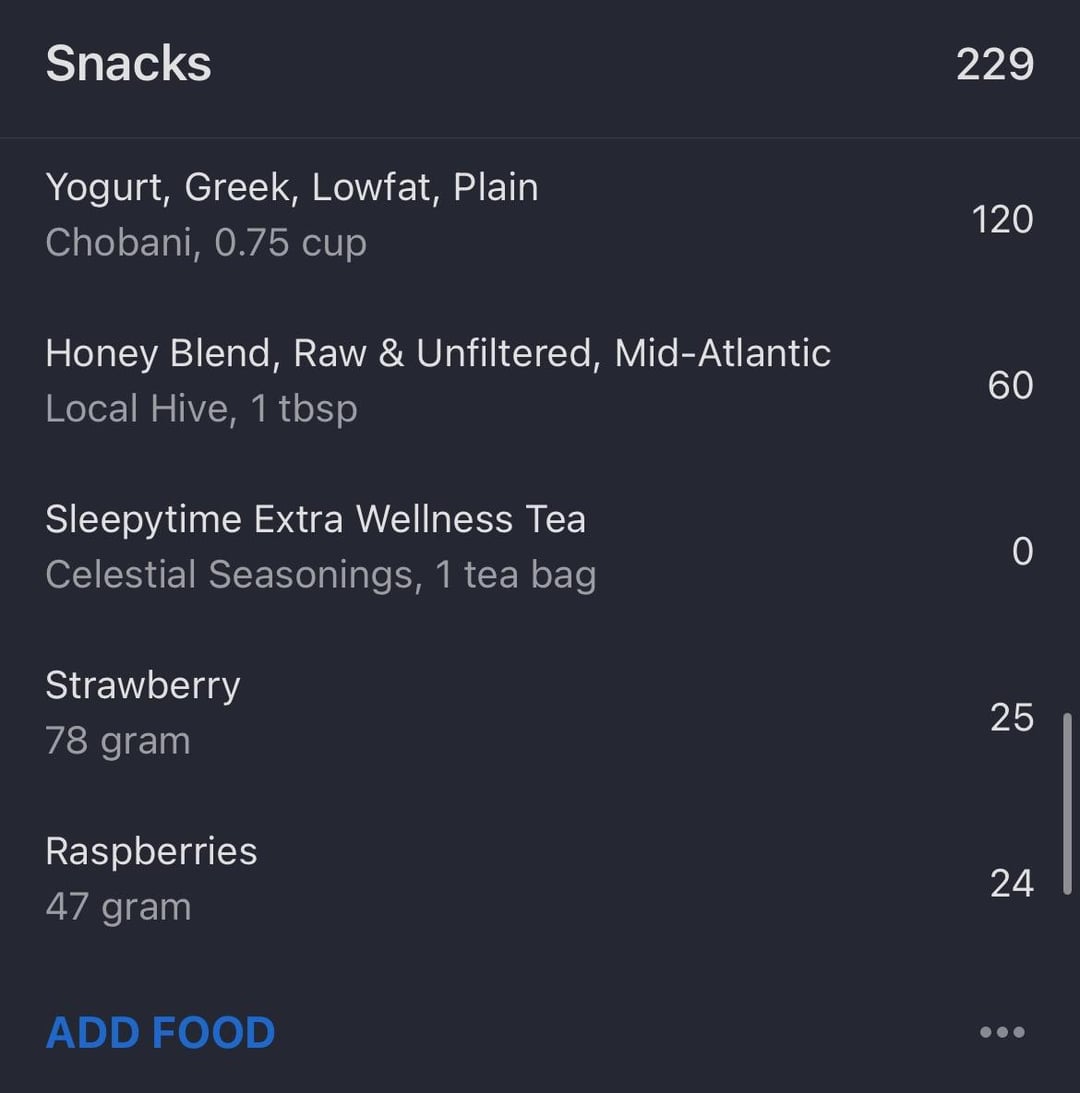
Task: Open the Snacks more options menu
Action: 1002,1033
